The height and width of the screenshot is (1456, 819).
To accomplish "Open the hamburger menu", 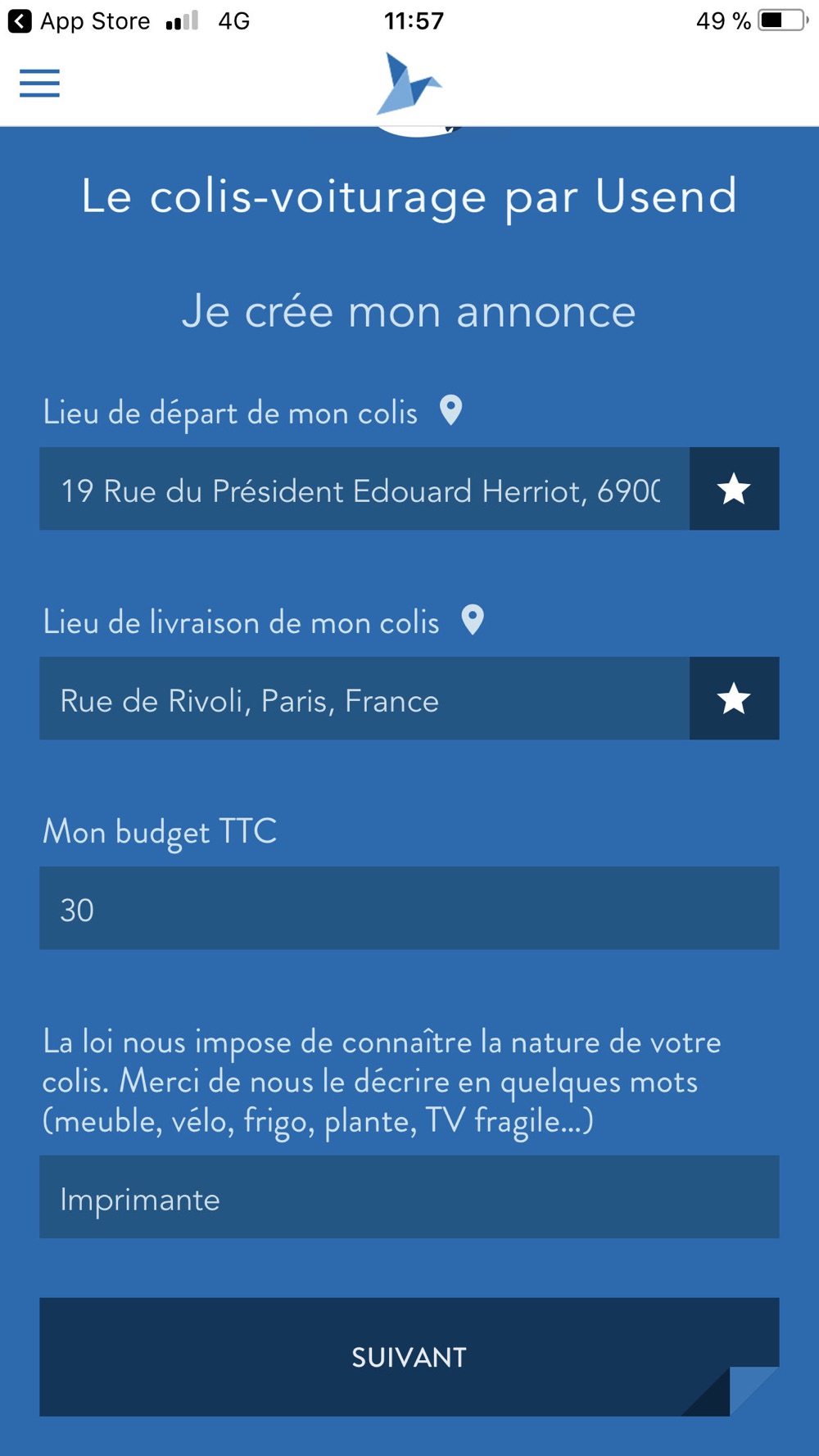I will click(x=39, y=84).
